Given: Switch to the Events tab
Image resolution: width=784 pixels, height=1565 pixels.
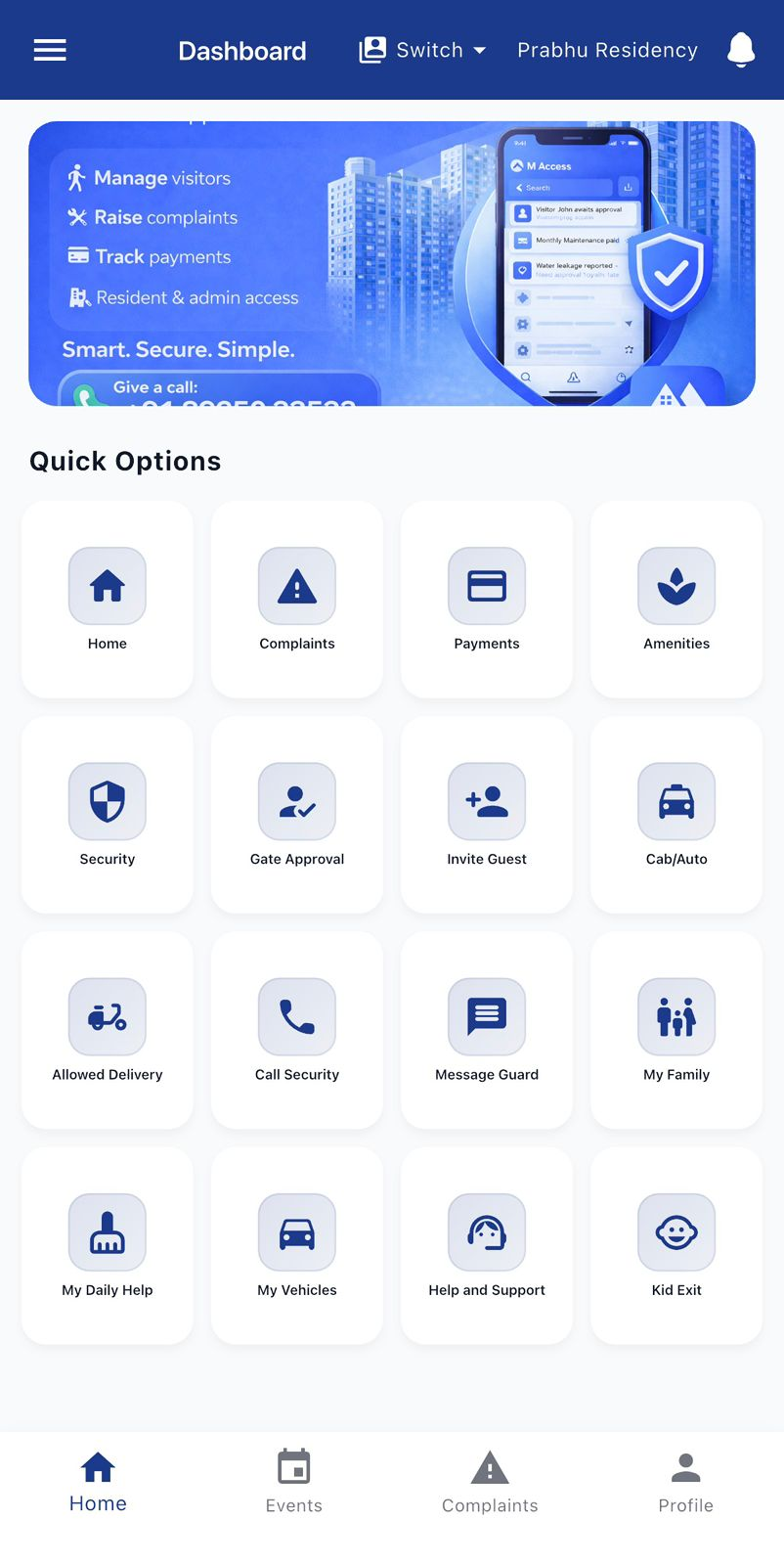Looking at the screenshot, I should click(x=294, y=1481).
